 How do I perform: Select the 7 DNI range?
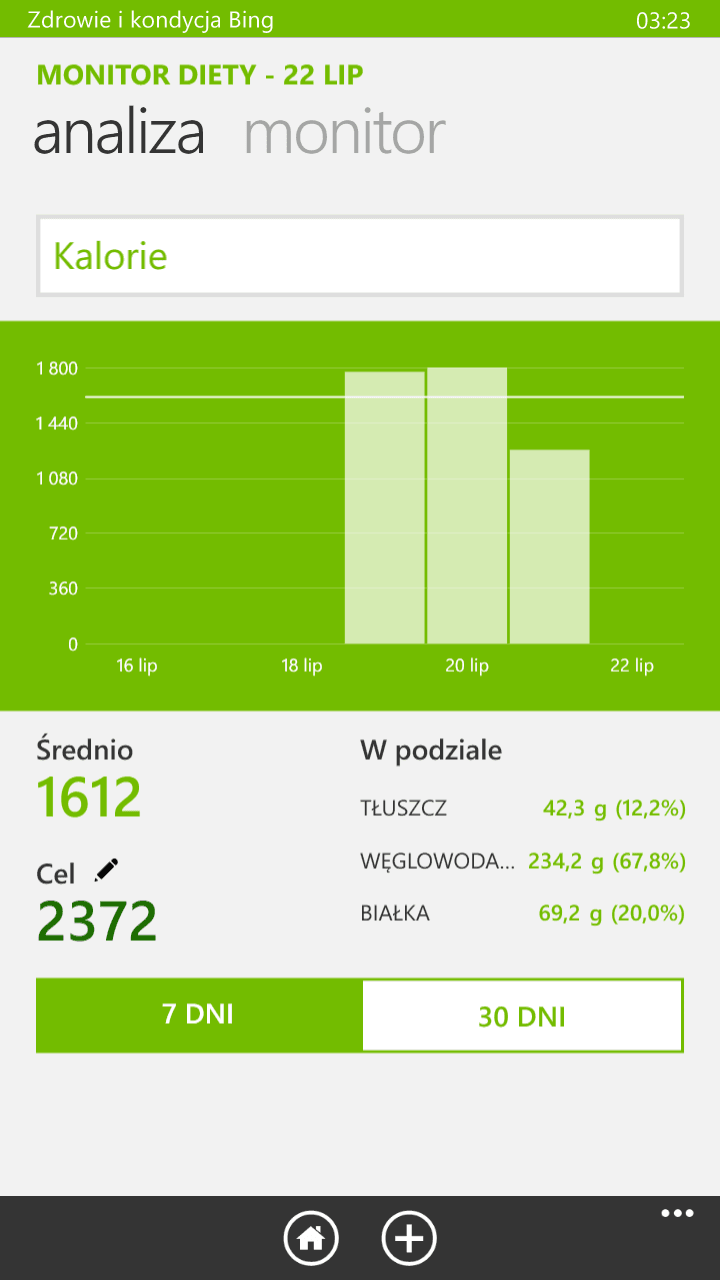[x=199, y=1015]
